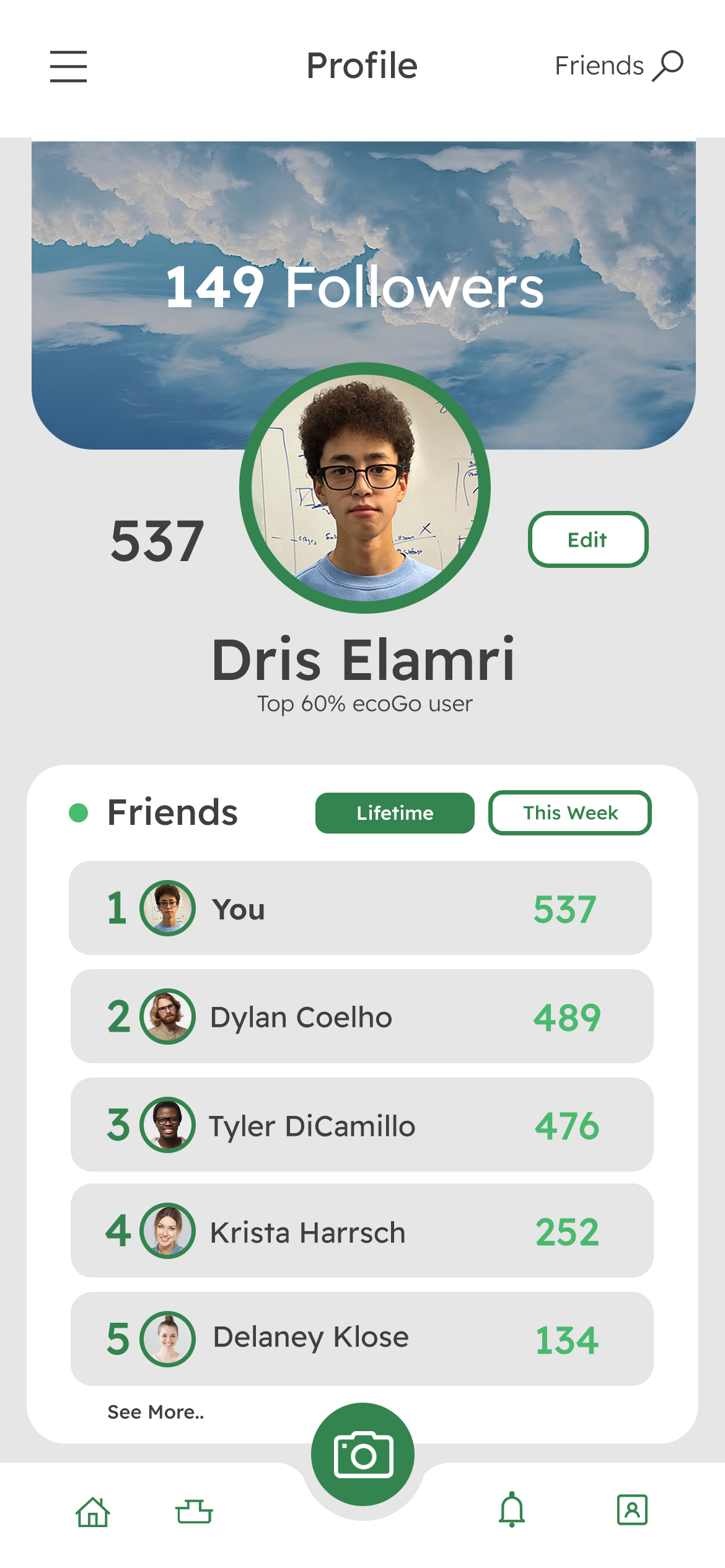Open the hamburger menu
The height and width of the screenshot is (1568, 725).
[68, 66]
